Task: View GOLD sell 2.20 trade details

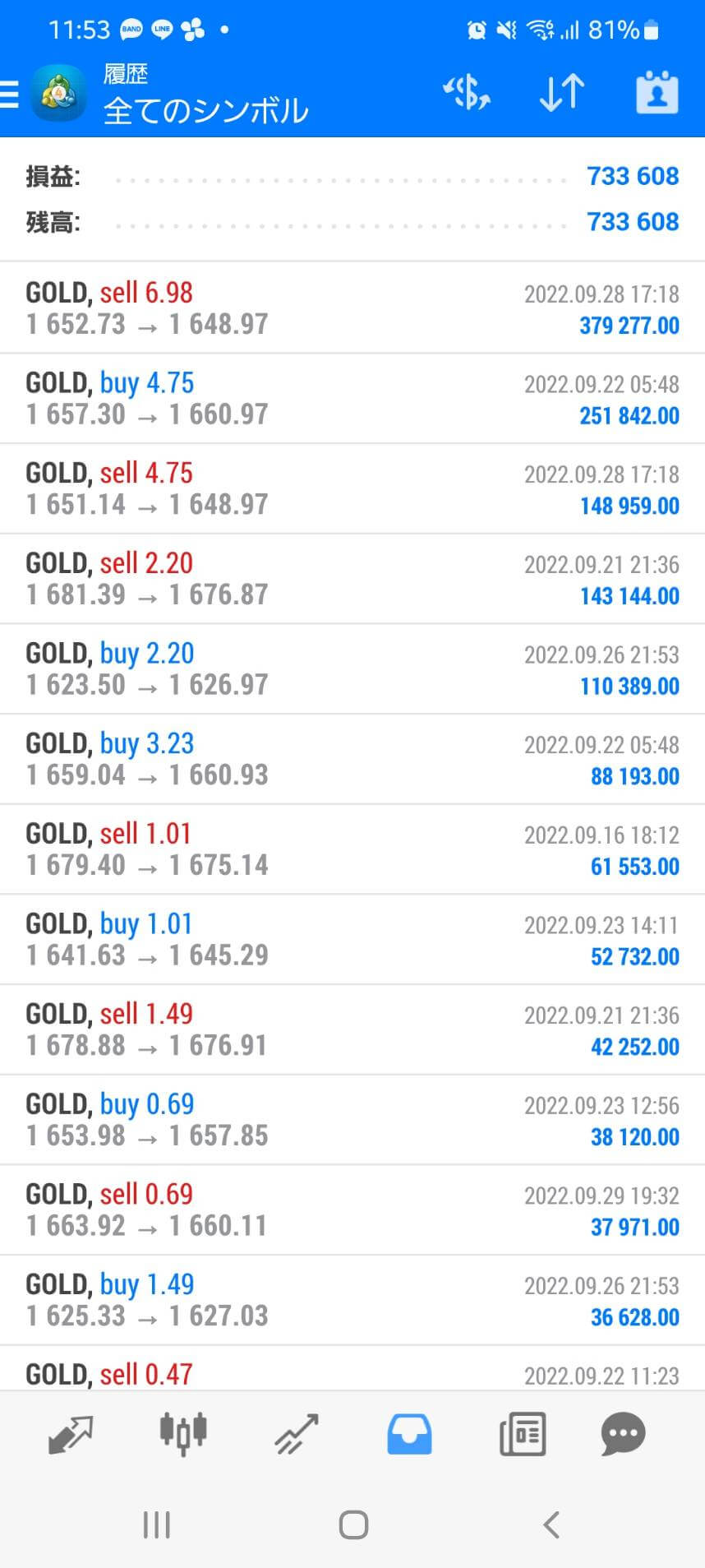Action: (352, 579)
